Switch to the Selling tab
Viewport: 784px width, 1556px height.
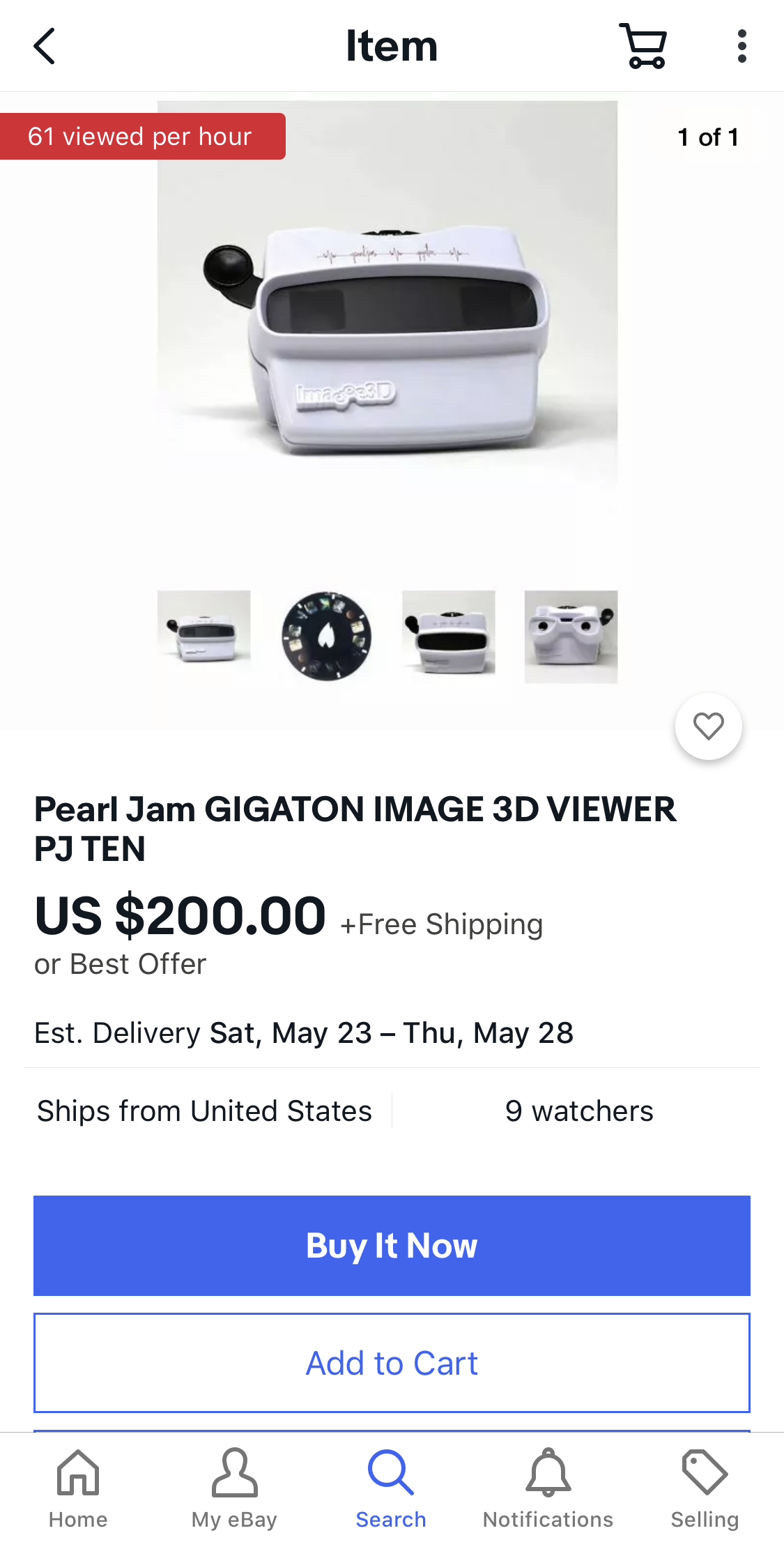(x=705, y=1488)
